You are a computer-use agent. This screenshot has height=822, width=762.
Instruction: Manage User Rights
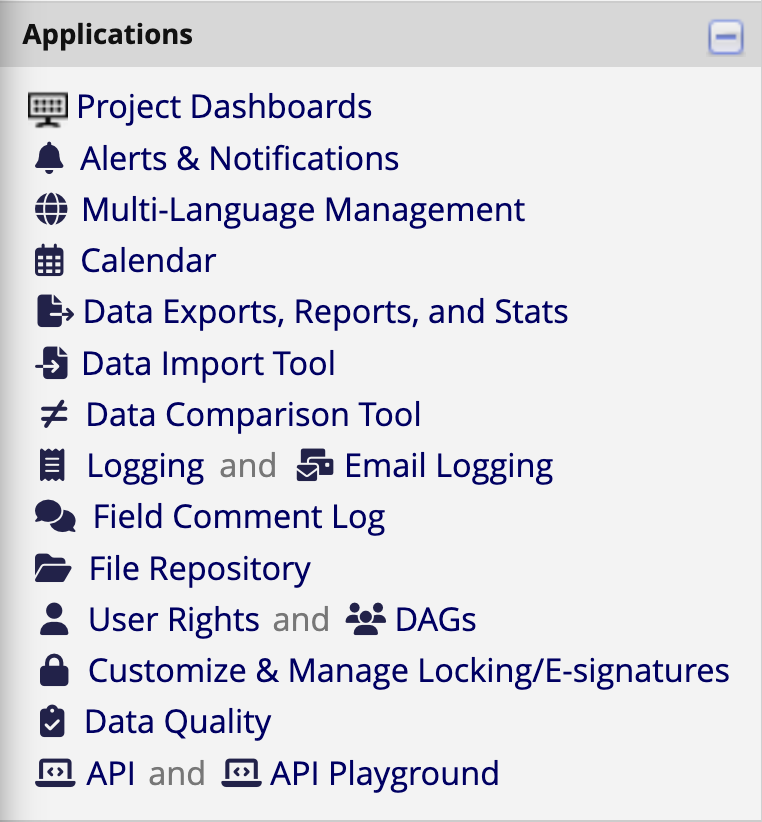(174, 620)
